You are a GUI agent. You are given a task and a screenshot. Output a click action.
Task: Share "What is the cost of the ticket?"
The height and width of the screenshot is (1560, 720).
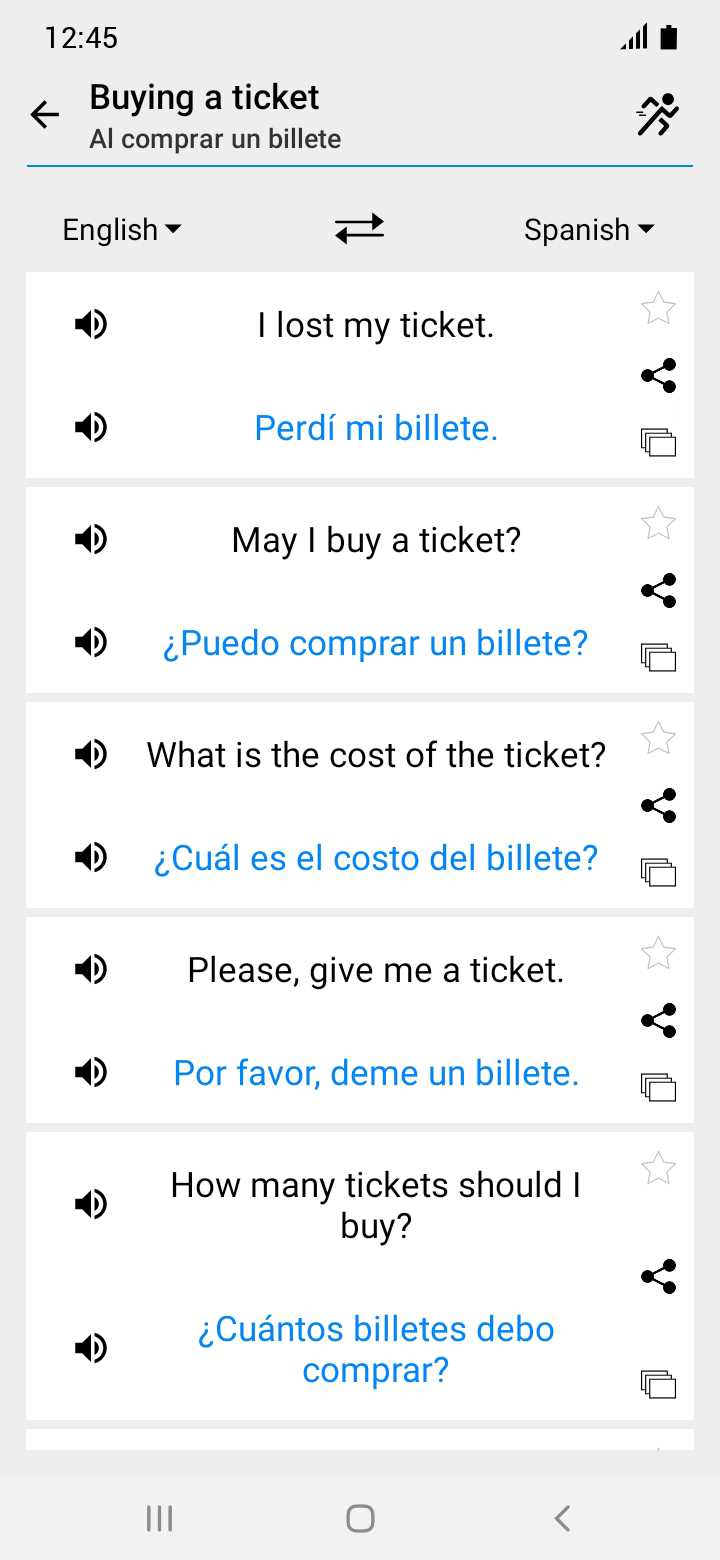click(x=658, y=805)
